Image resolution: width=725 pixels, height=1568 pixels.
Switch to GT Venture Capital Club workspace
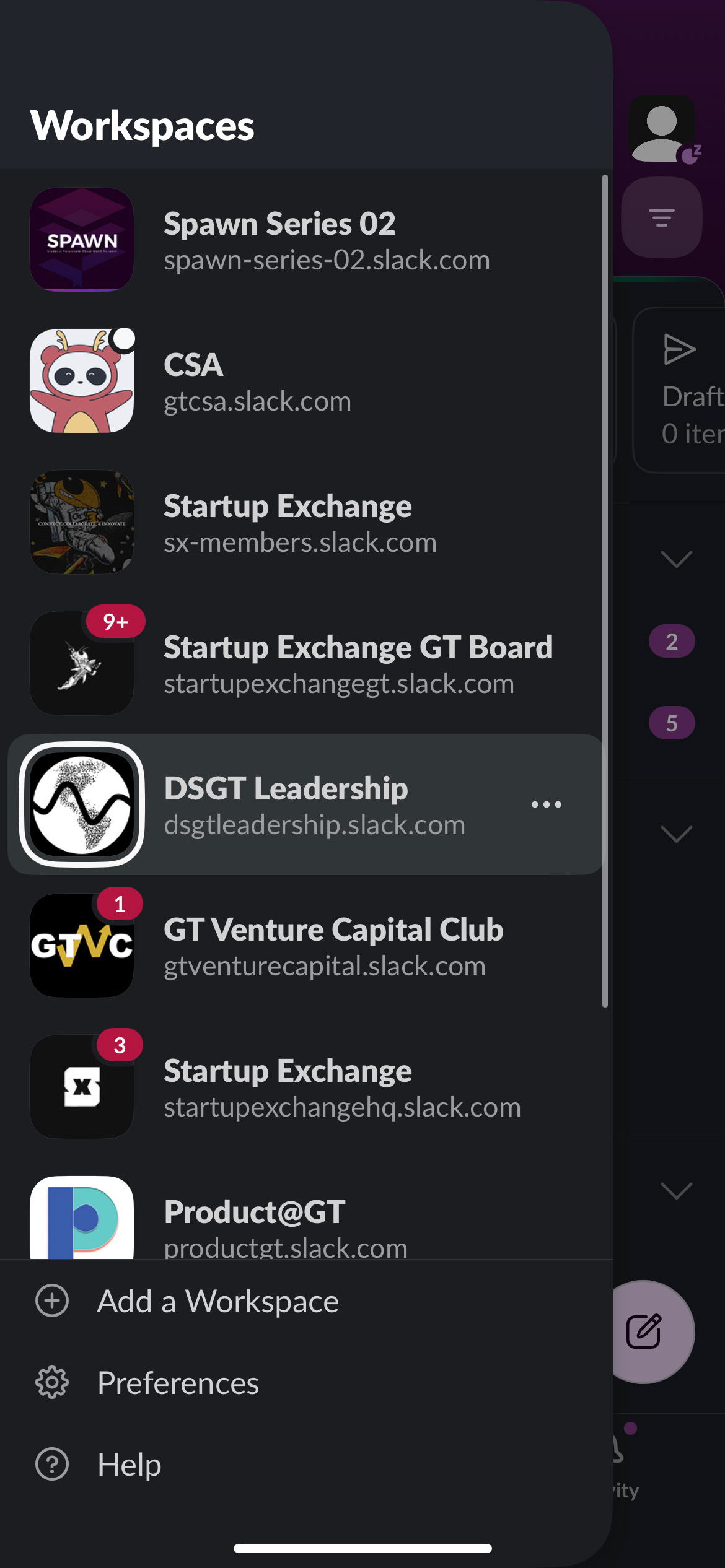(x=304, y=946)
